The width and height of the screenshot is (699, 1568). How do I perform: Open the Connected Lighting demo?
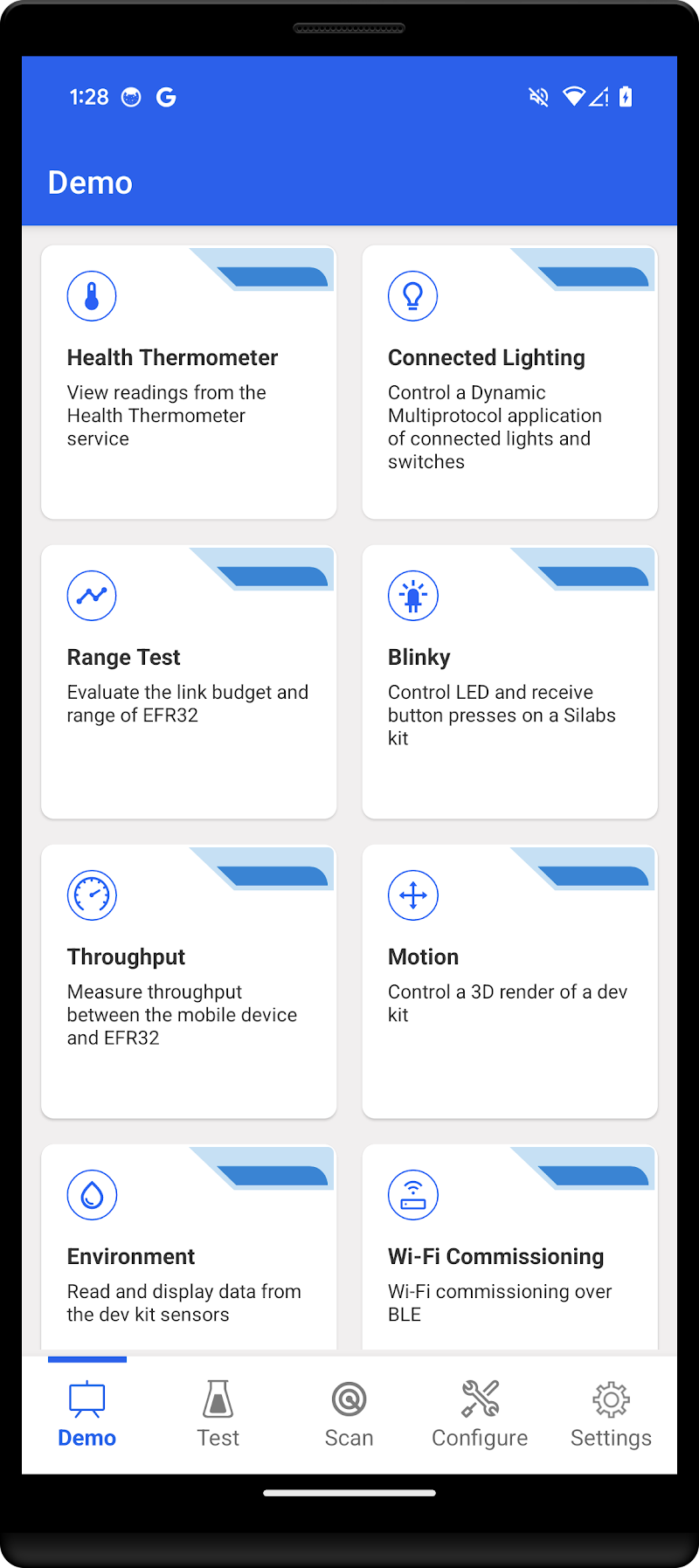pos(509,383)
